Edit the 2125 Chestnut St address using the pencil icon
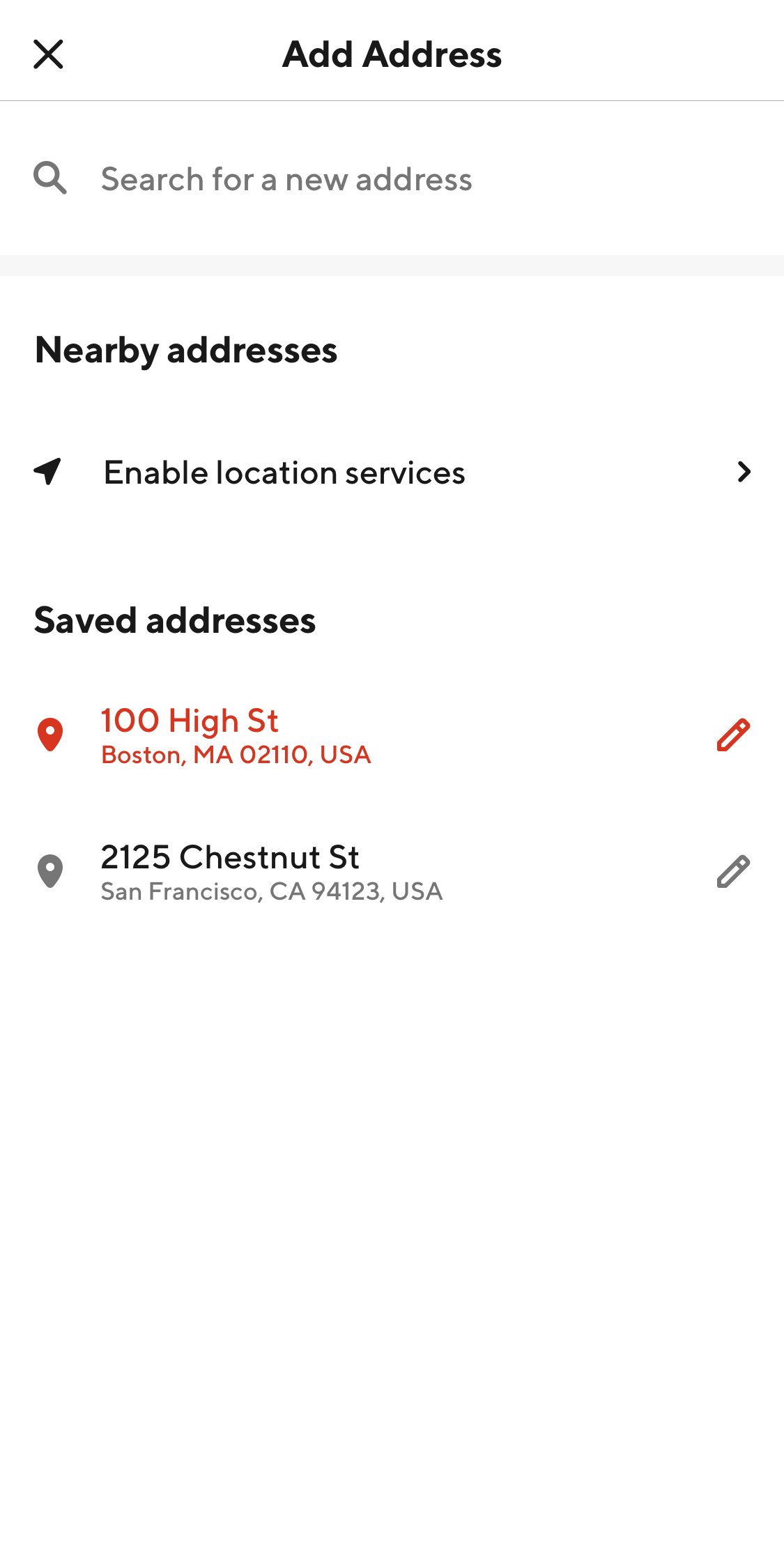Image resolution: width=784 pixels, height=1559 pixels. pyautogui.click(x=732, y=870)
